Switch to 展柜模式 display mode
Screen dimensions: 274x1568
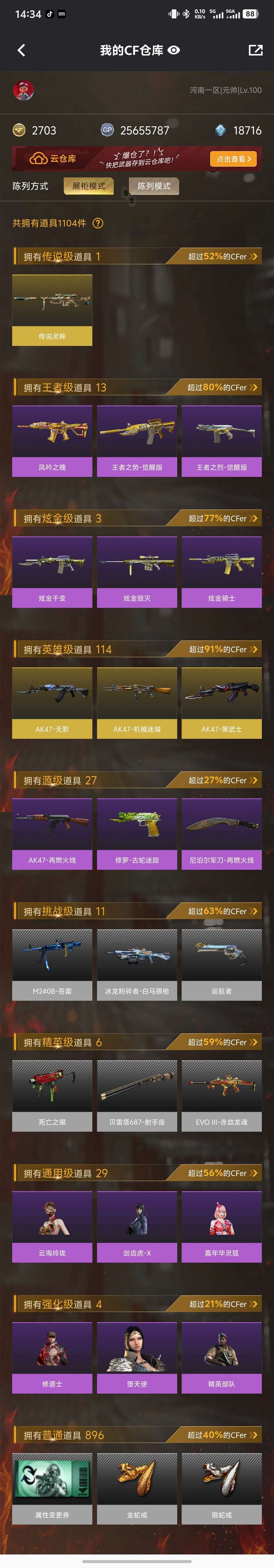coord(89,186)
